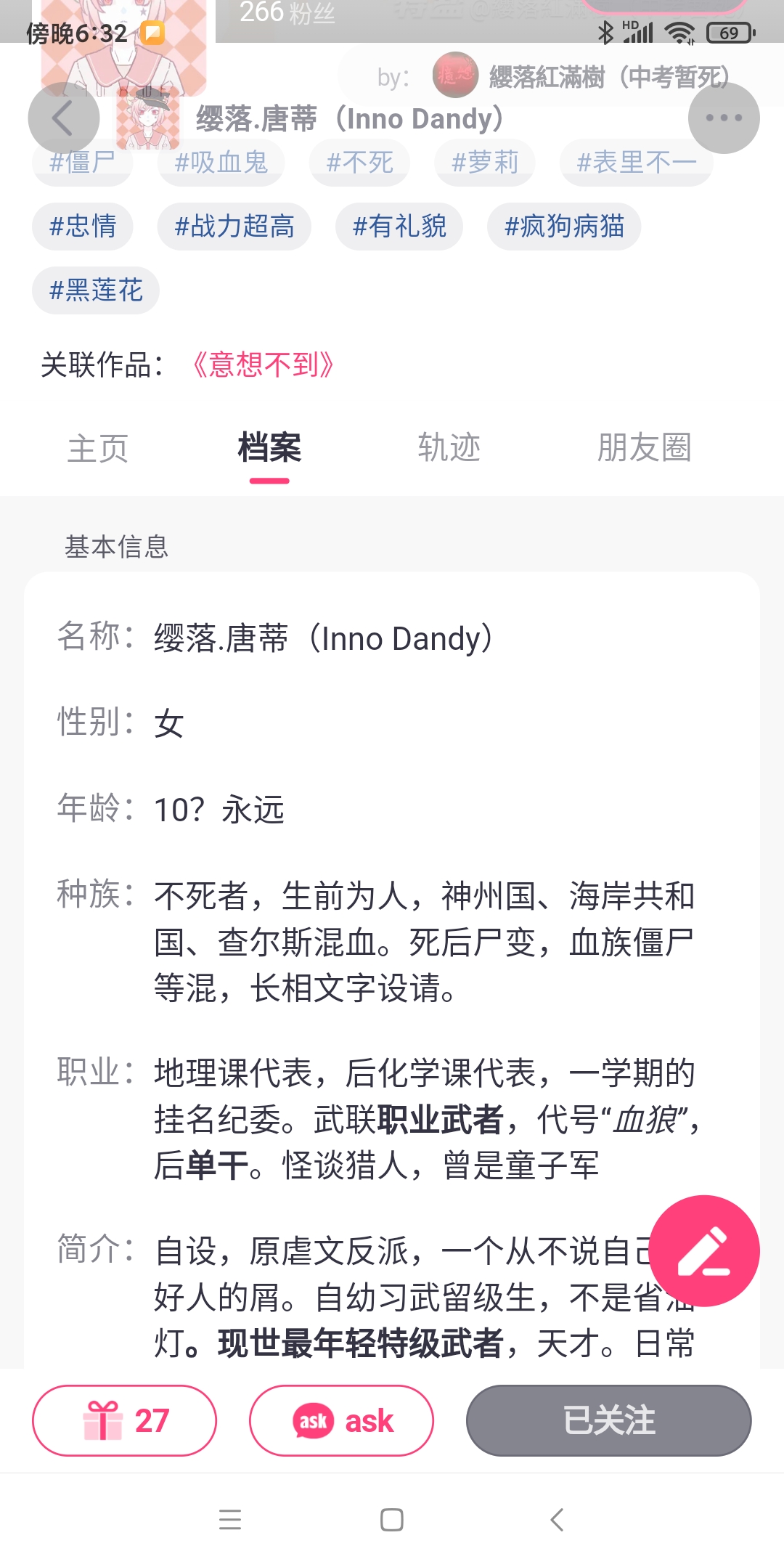784x1567 pixels.
Task: Open related work 《意想不到》
Action: (263, 365)
